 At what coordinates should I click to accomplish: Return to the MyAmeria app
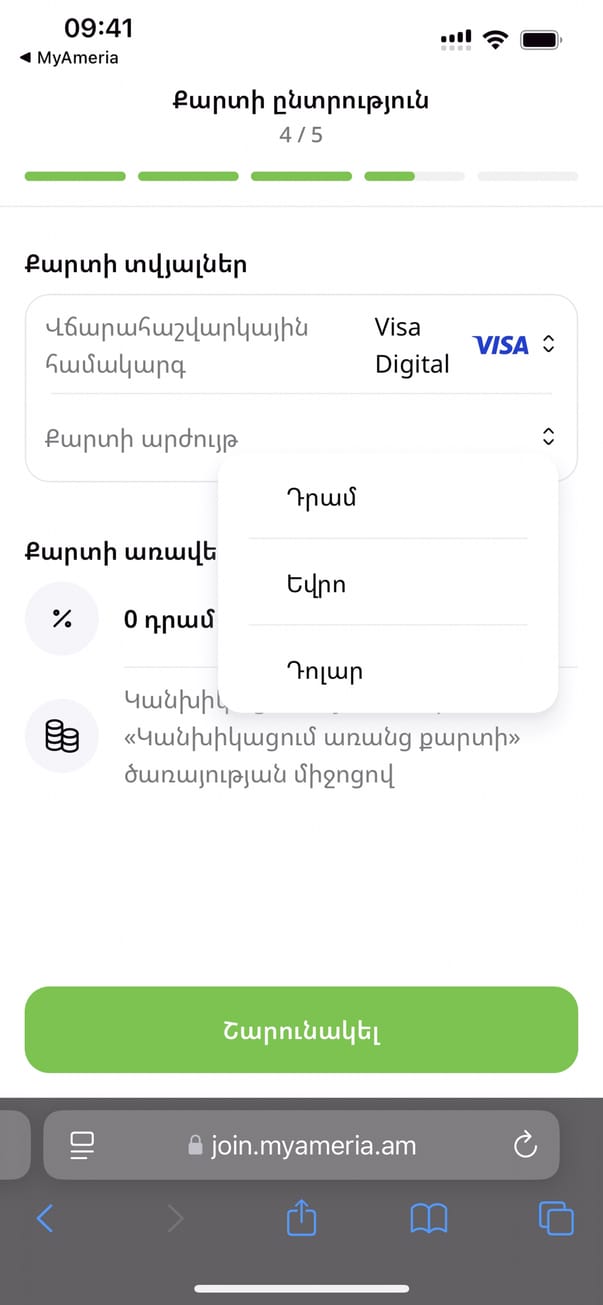68,58
